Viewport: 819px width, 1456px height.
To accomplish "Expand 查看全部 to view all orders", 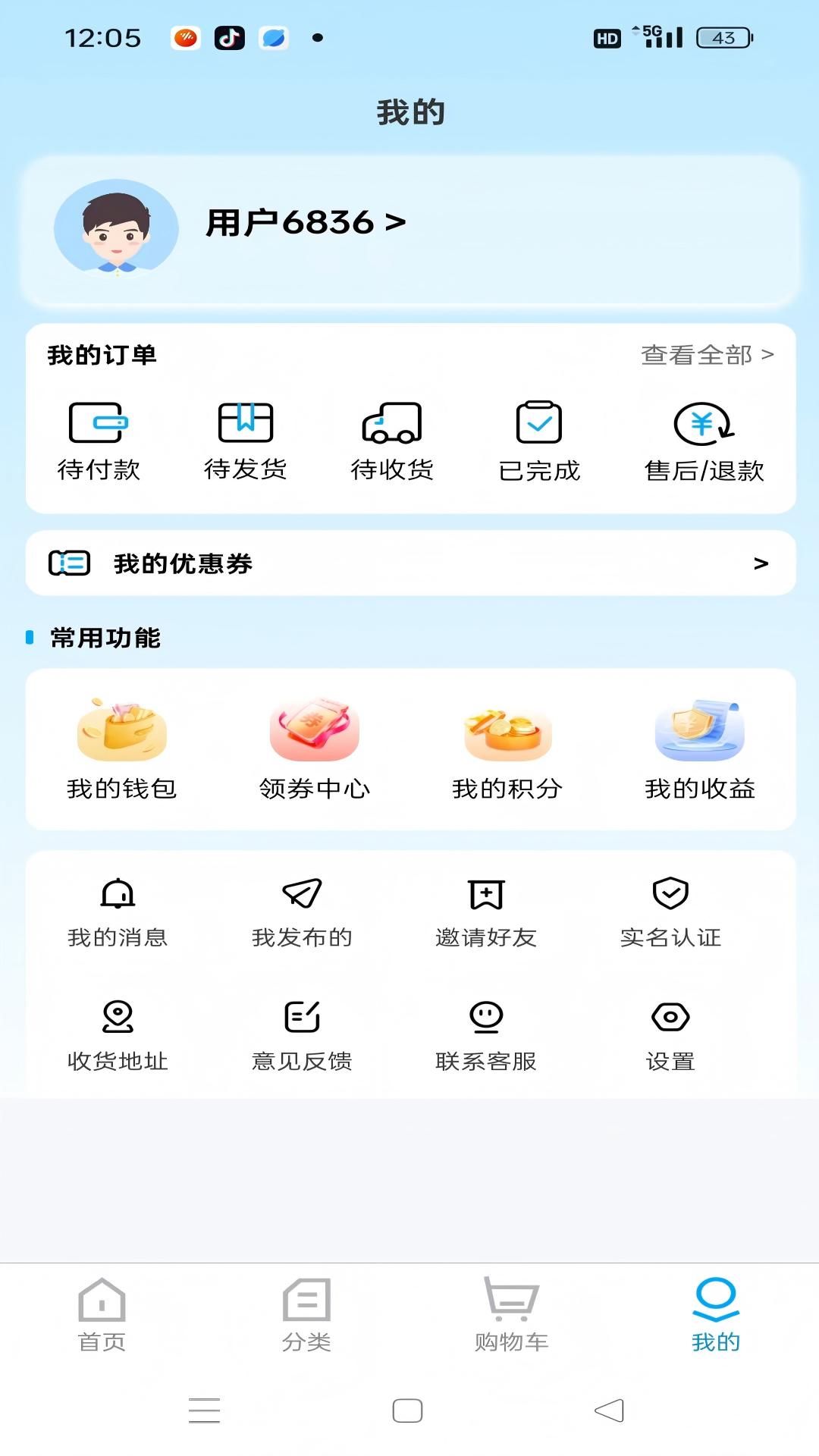I will 706,354.
